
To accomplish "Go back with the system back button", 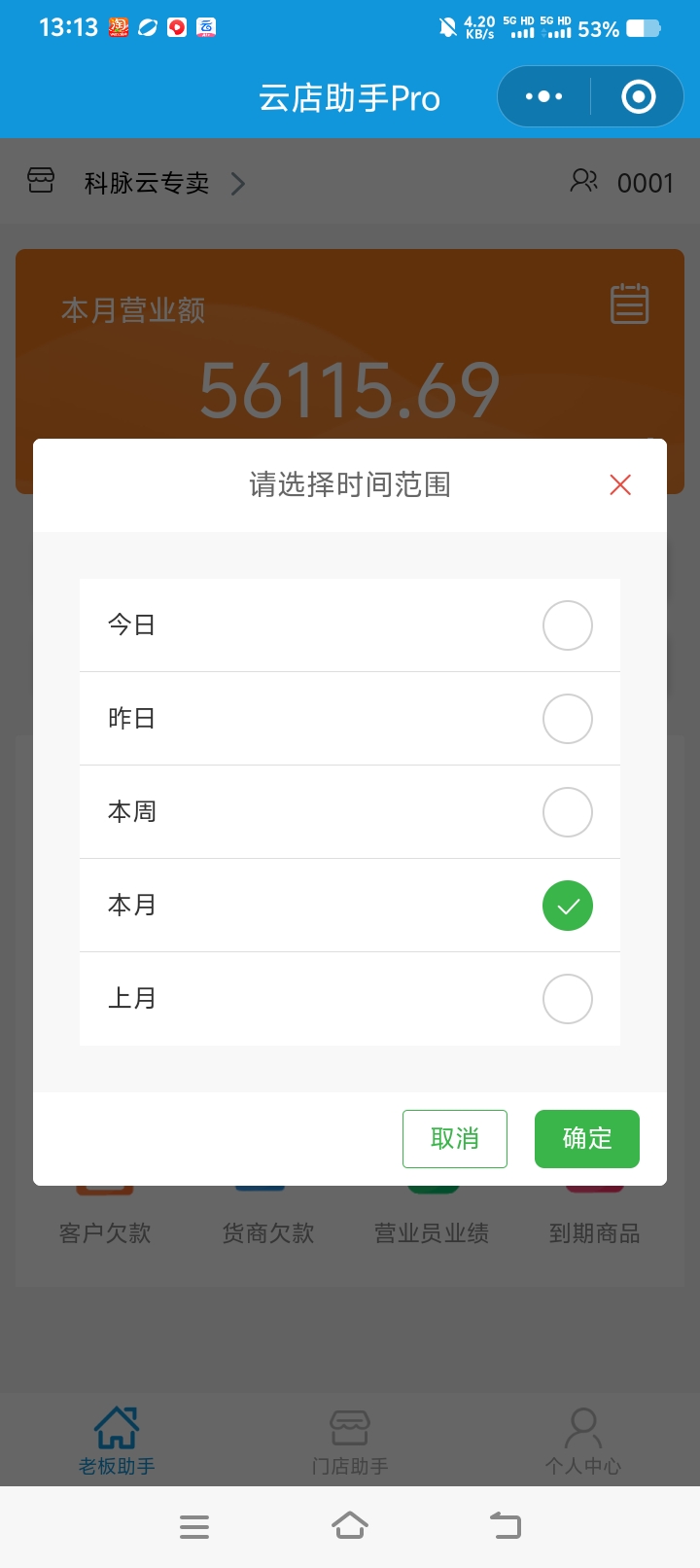I will 506,1525.
